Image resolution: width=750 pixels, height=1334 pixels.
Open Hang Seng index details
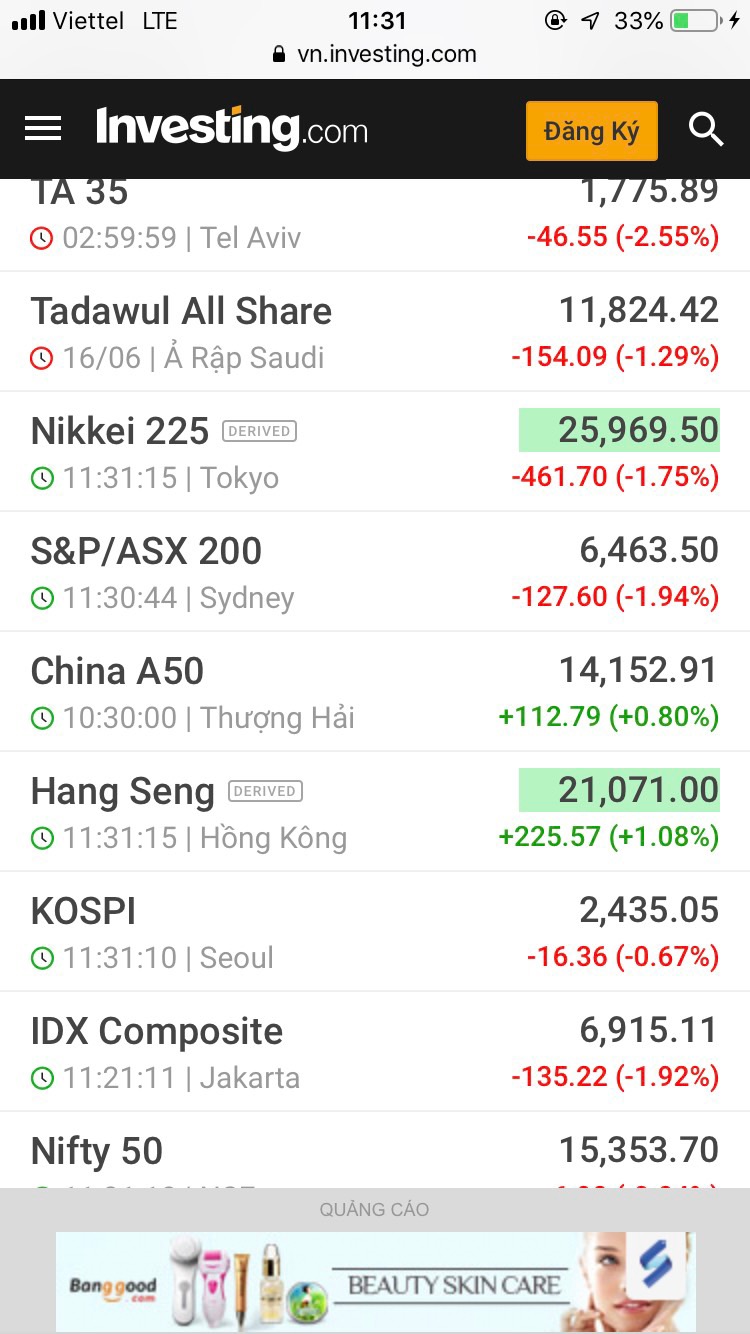tap(123, 792)
